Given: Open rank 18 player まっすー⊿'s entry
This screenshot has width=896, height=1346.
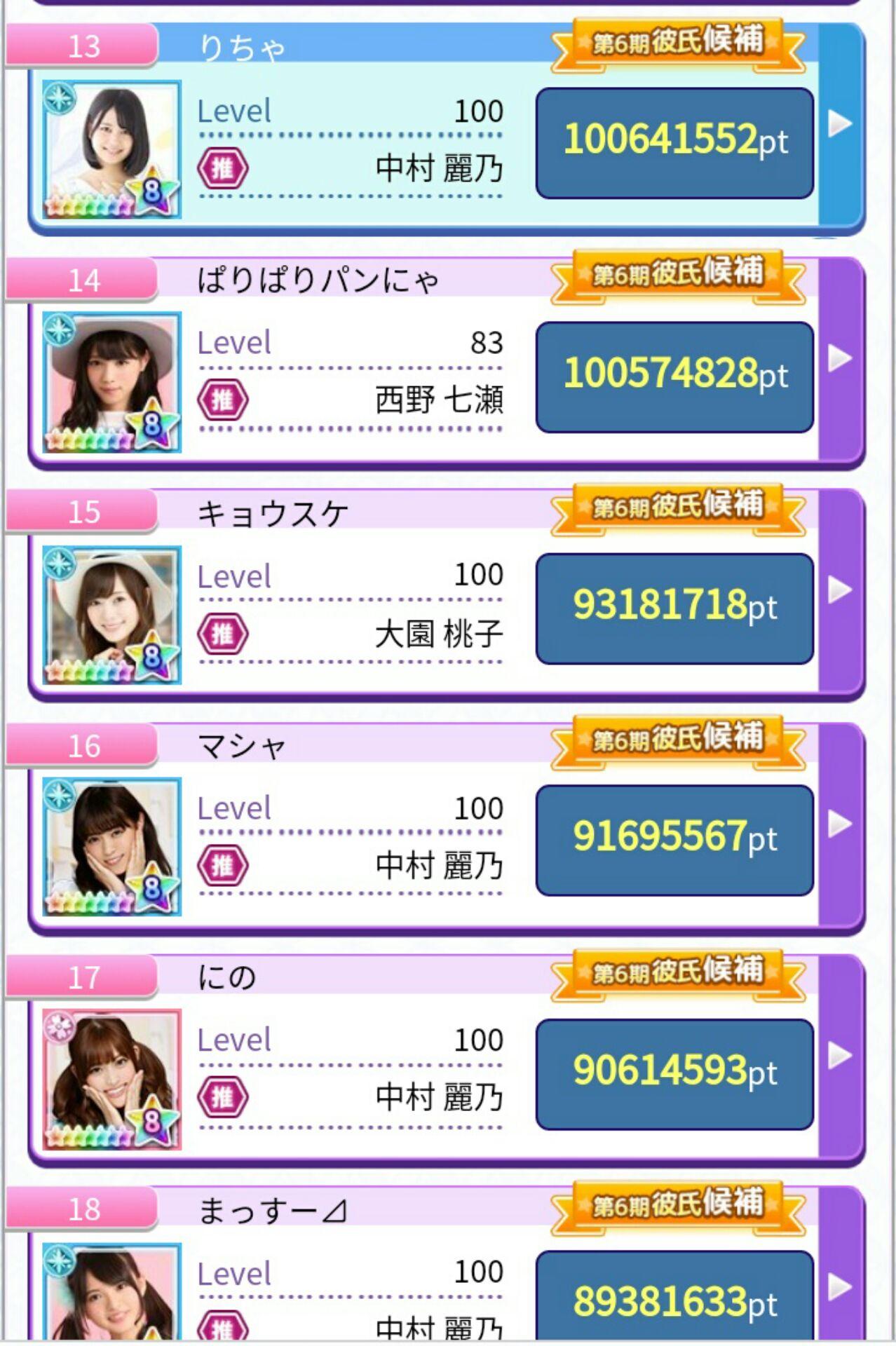Looking at the screenshot, I should 839,1286.
